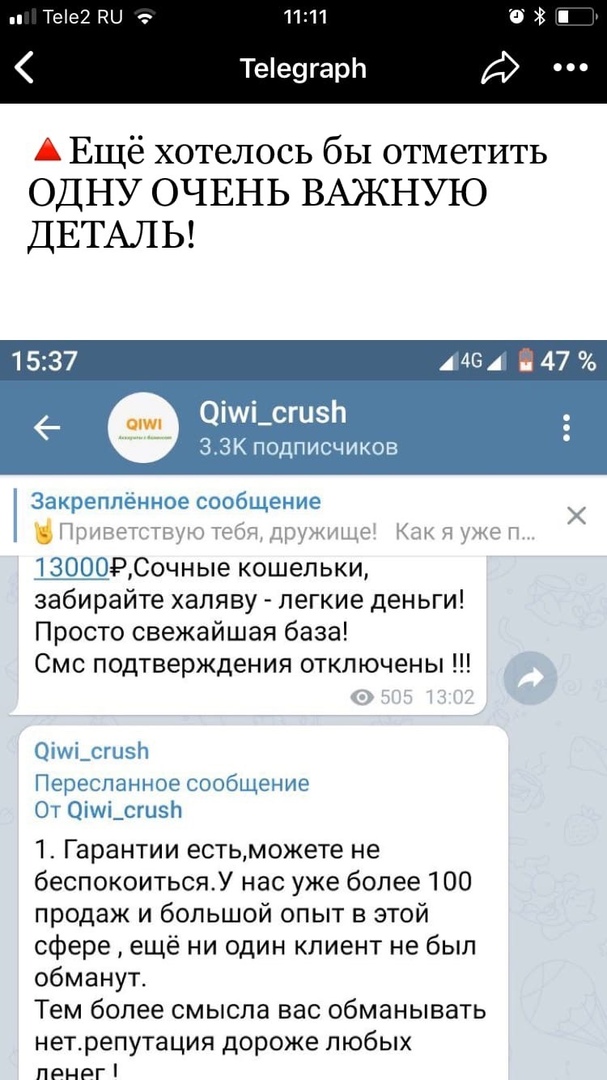Go back from the Telegraph page
Viewport: 607px width, 1080px height.
[x=24, y=69]
